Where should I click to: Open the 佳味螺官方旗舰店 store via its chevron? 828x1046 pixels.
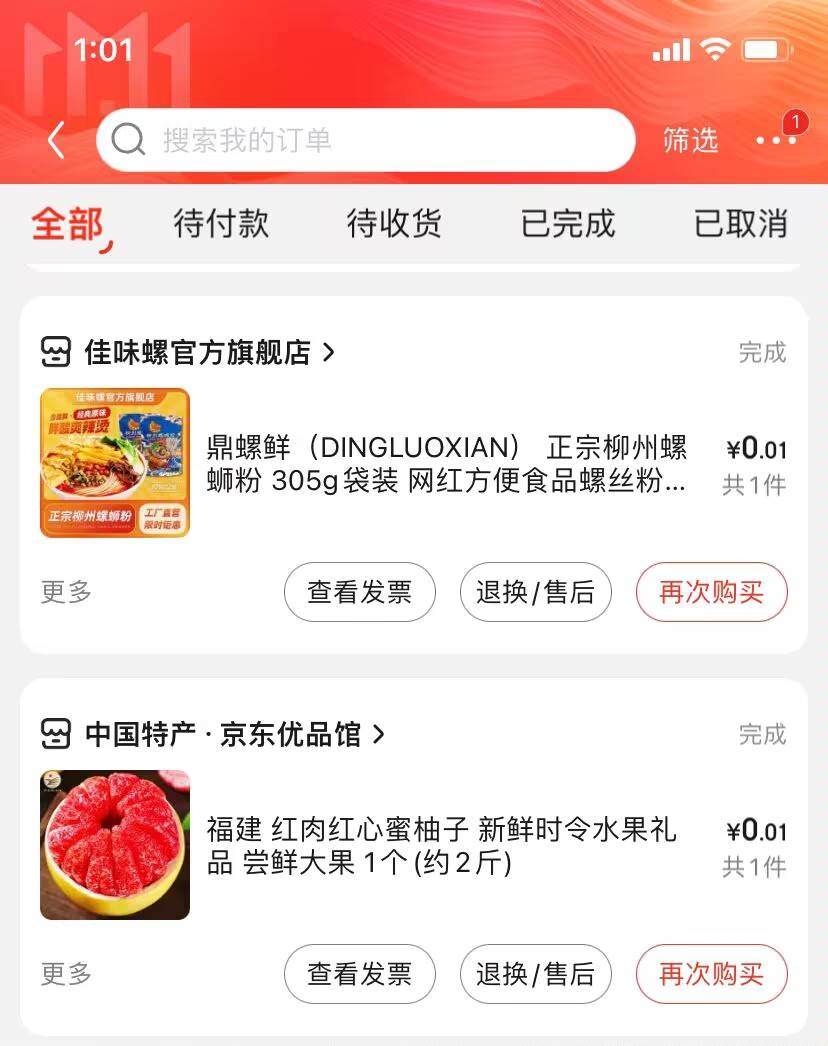pos(330,352)
